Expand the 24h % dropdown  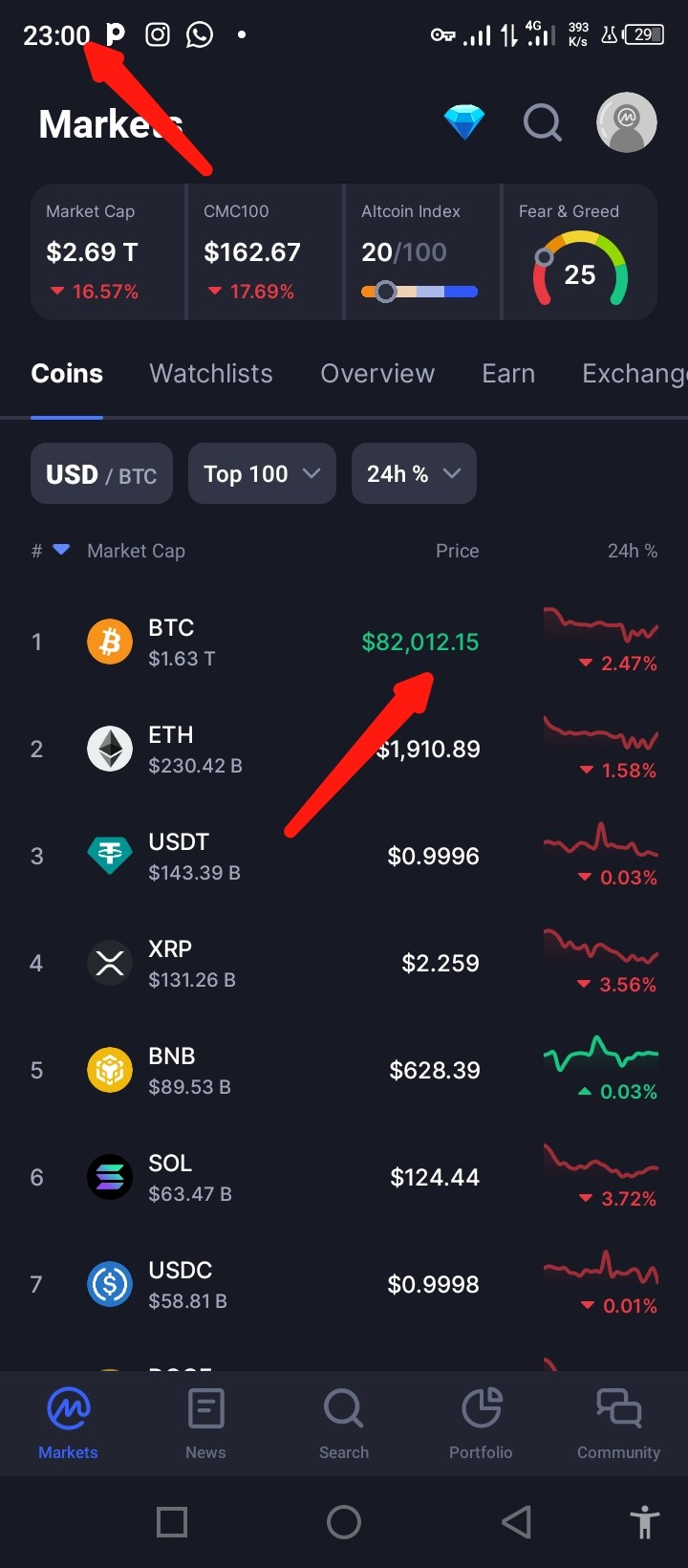tap(414, 473)
